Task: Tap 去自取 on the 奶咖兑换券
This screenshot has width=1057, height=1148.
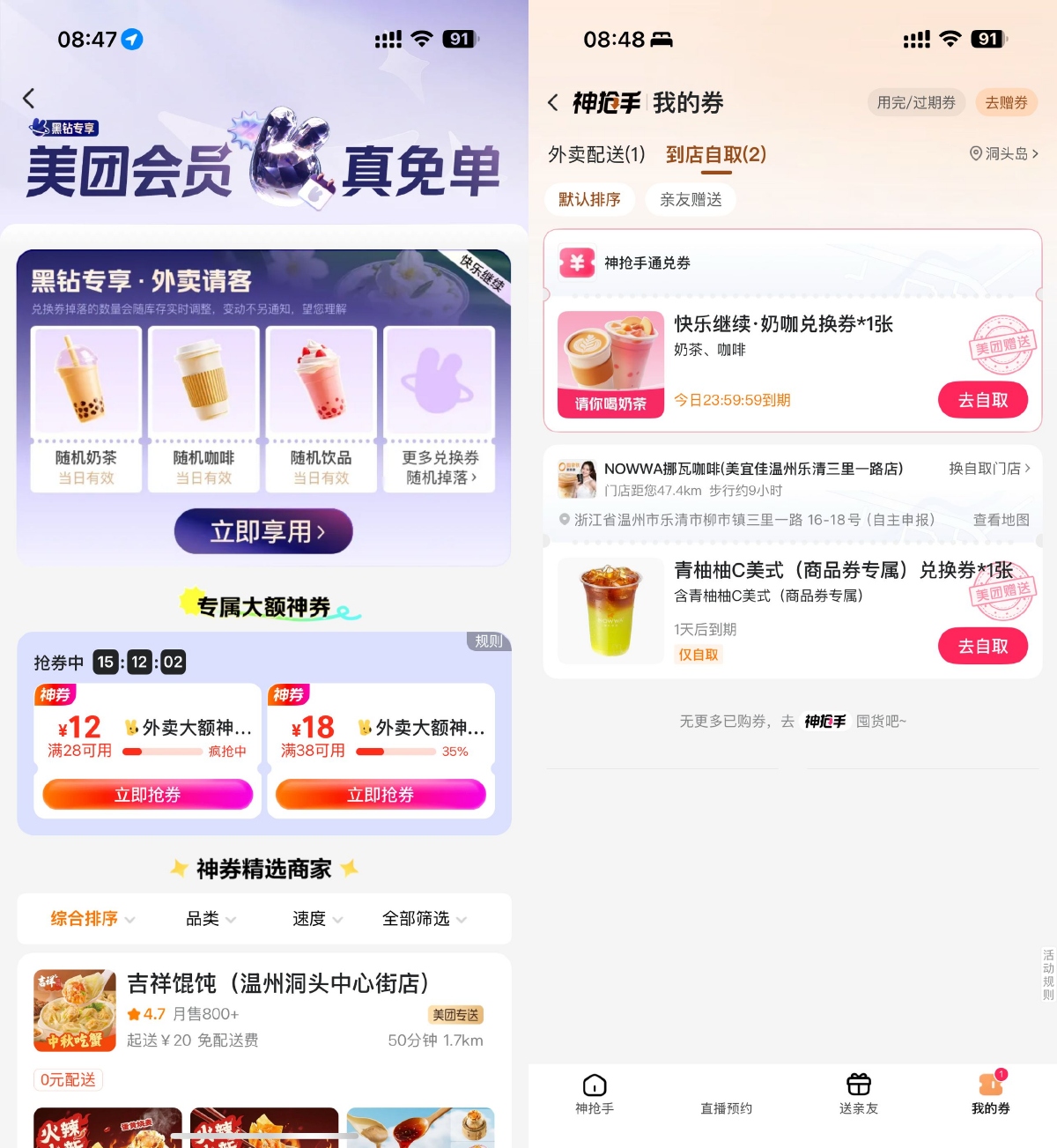Action: (983, 399)
